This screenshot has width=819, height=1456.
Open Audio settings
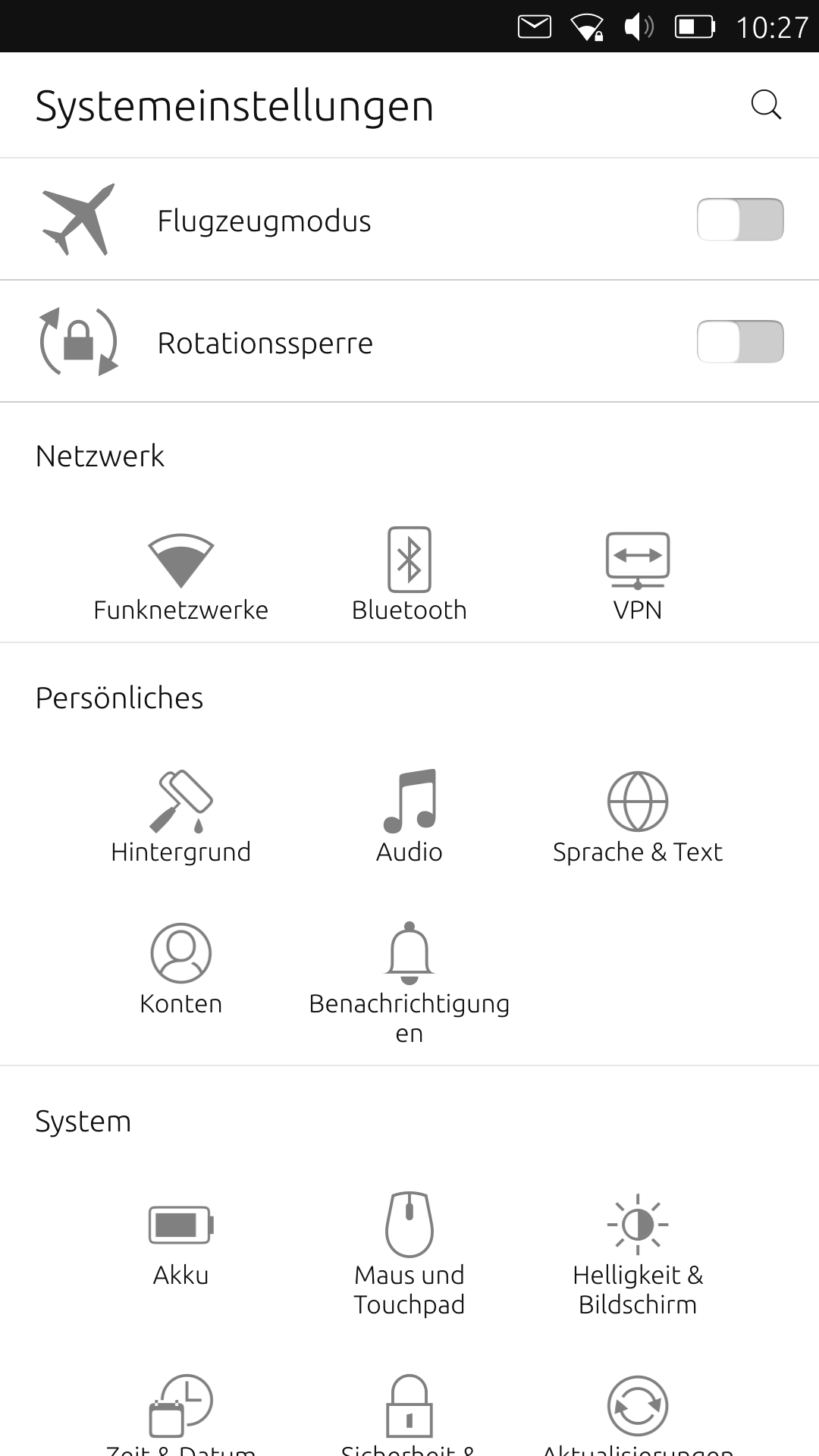(409, 817)
